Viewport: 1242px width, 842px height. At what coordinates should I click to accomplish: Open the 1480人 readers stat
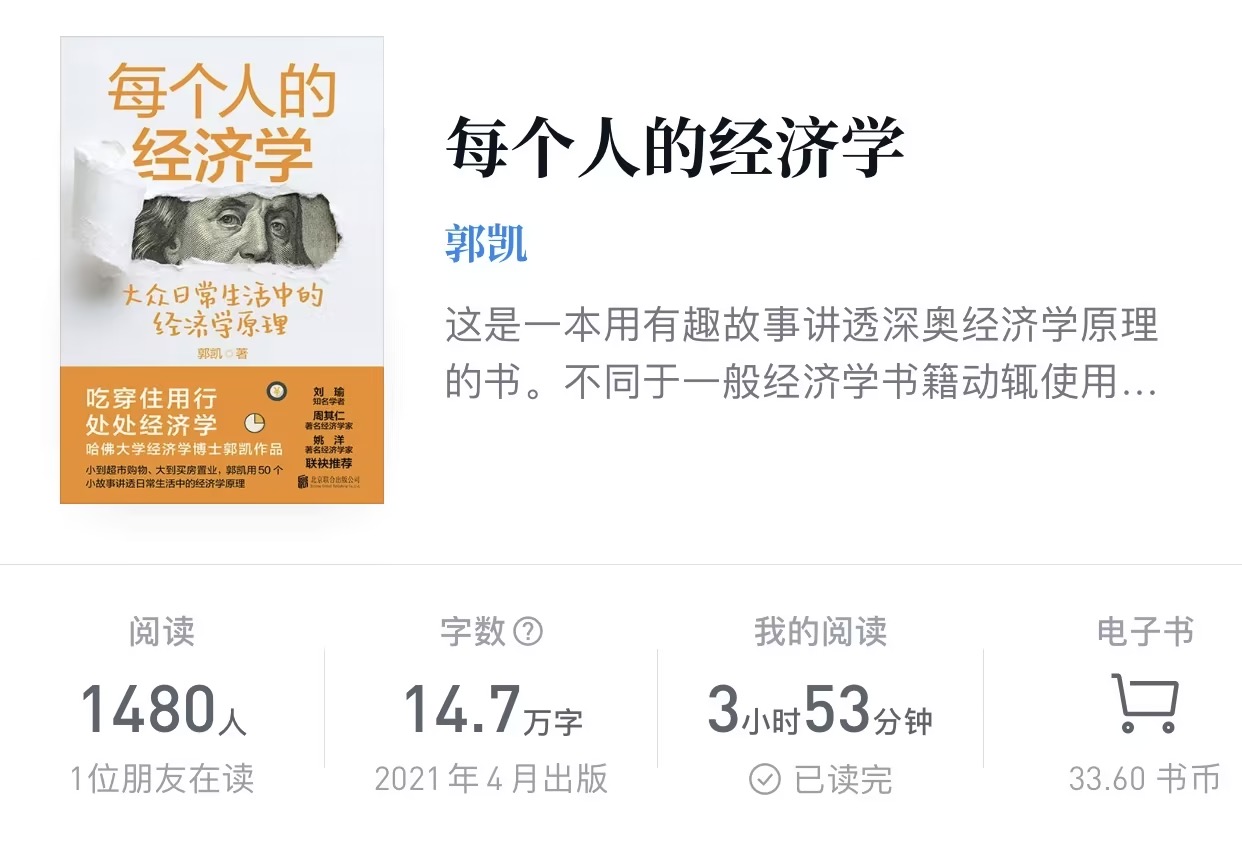coord(162,708)
